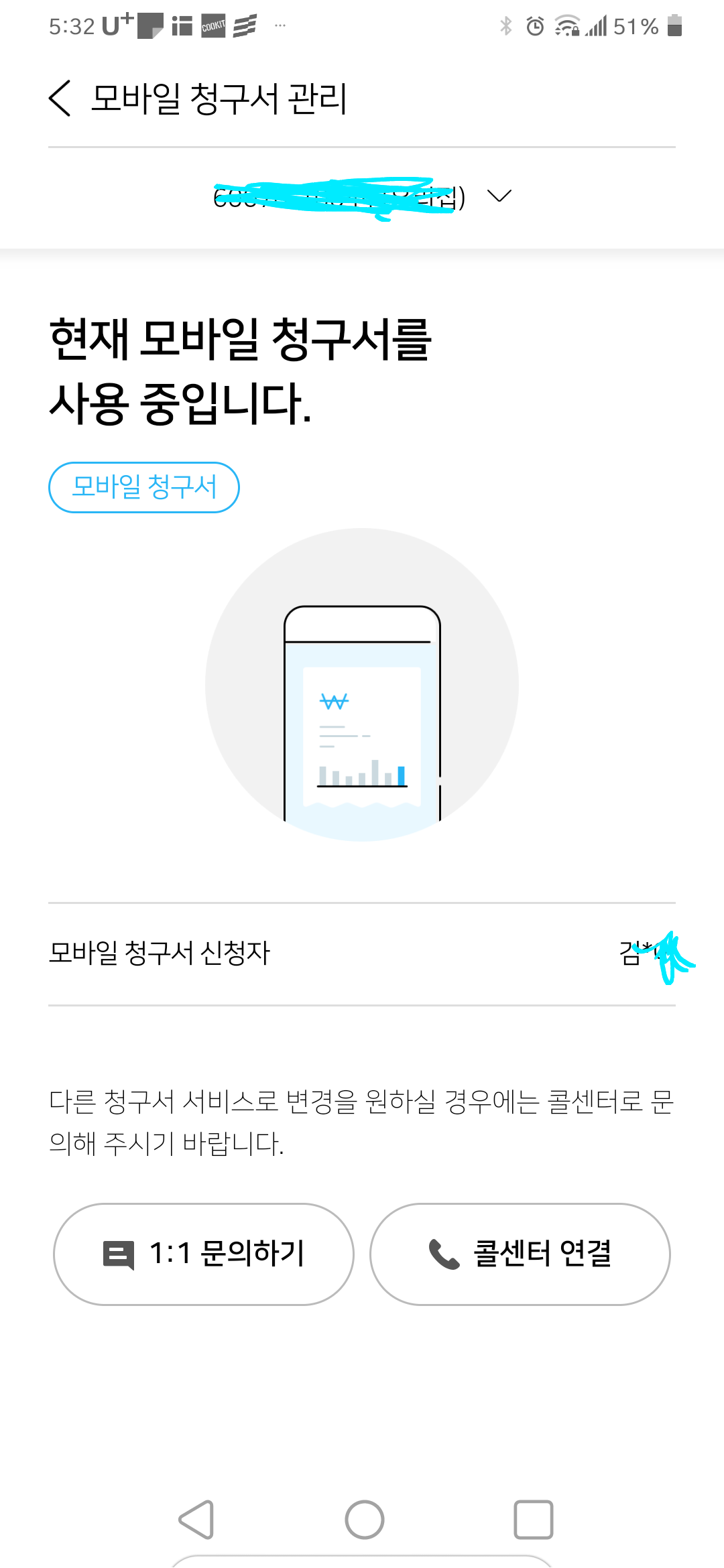Go back from 모바일 청구서 관리
724x1568 pixels.
pyautogui.click(x=60, y=99)
